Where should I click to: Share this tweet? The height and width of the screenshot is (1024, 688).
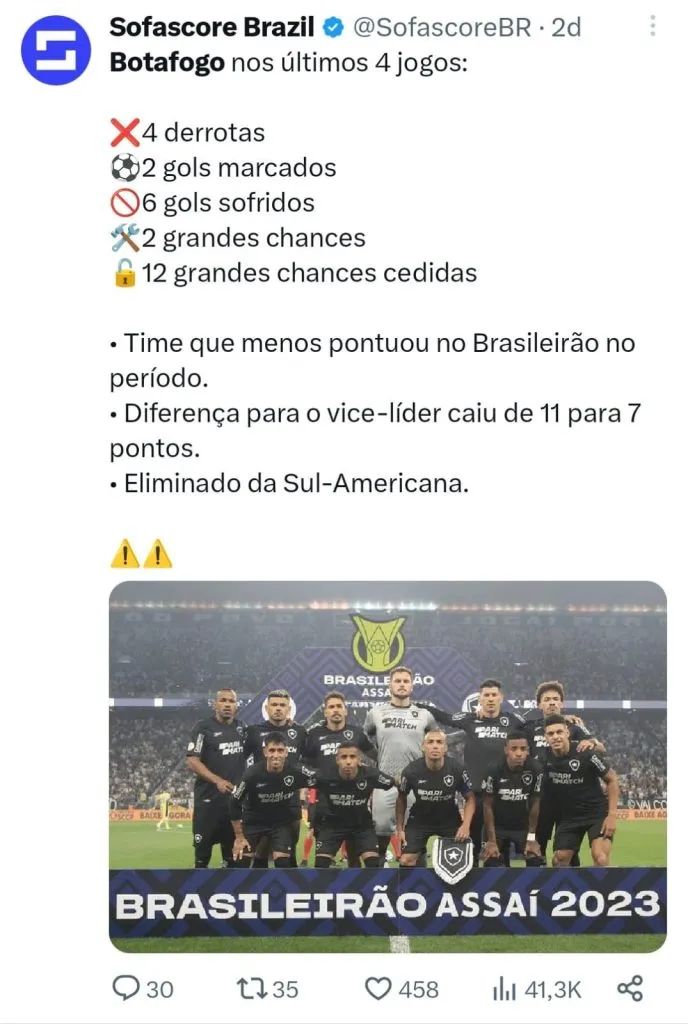tap(630, 989)
